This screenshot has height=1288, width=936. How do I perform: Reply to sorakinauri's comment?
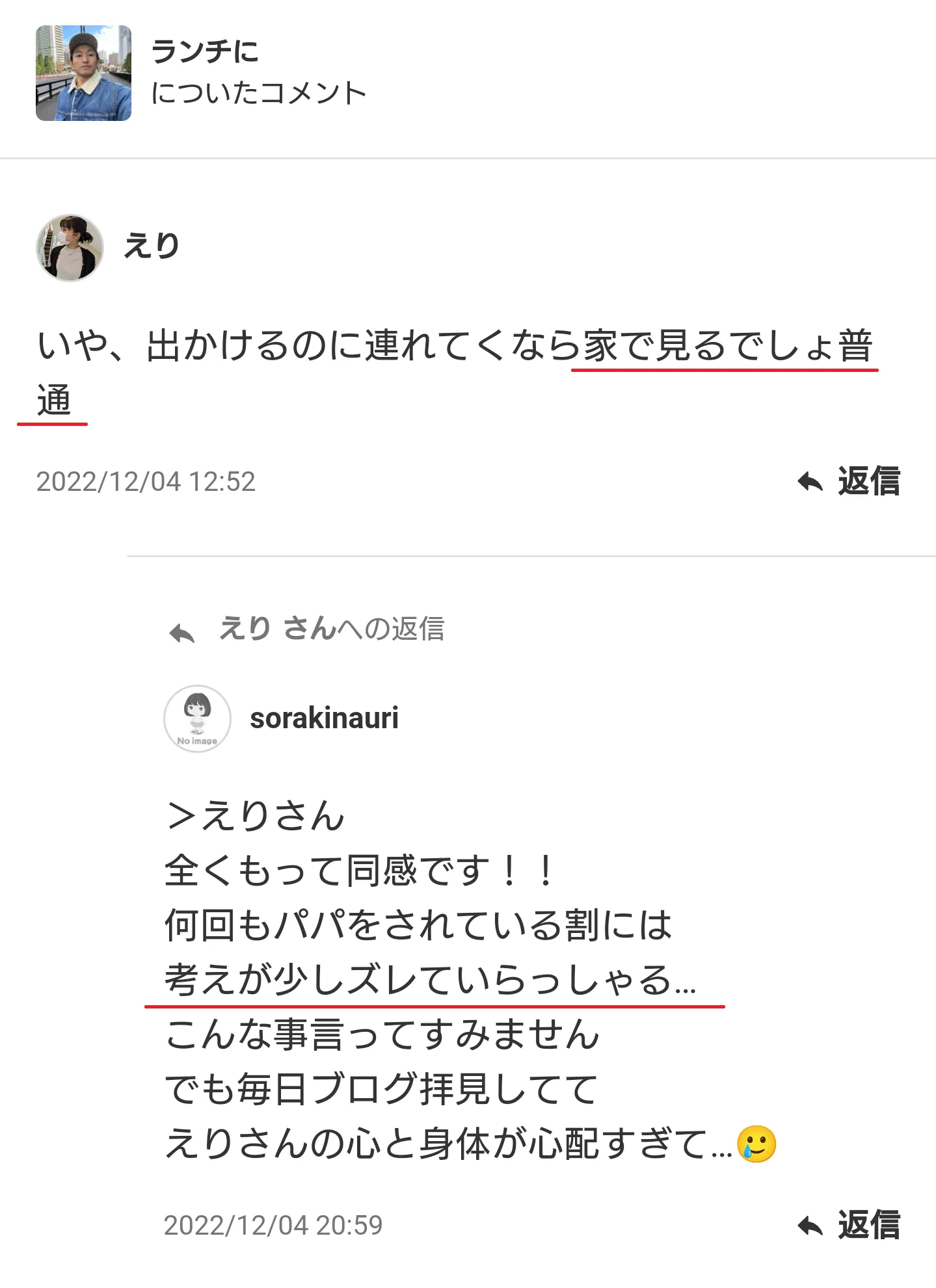tap(849, 1226)
